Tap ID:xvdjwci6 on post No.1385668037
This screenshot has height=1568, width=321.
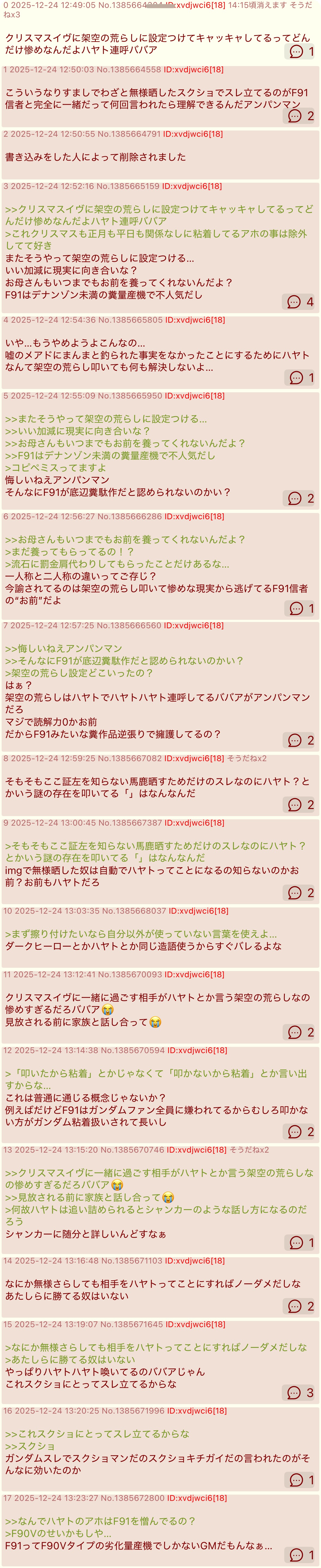click(x=198, y=911)
